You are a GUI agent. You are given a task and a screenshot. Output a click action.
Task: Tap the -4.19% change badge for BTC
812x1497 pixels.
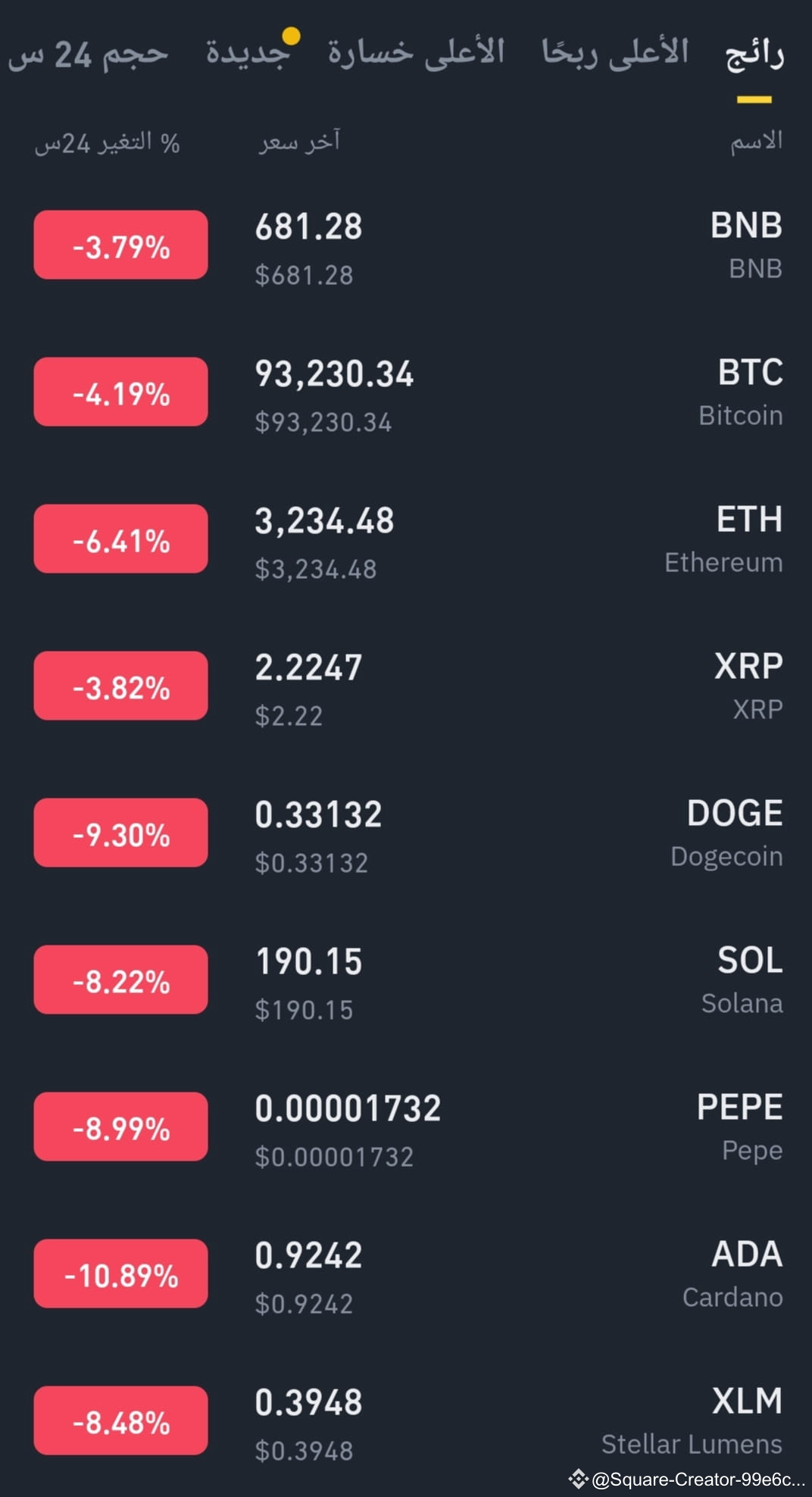coord(120,392)
